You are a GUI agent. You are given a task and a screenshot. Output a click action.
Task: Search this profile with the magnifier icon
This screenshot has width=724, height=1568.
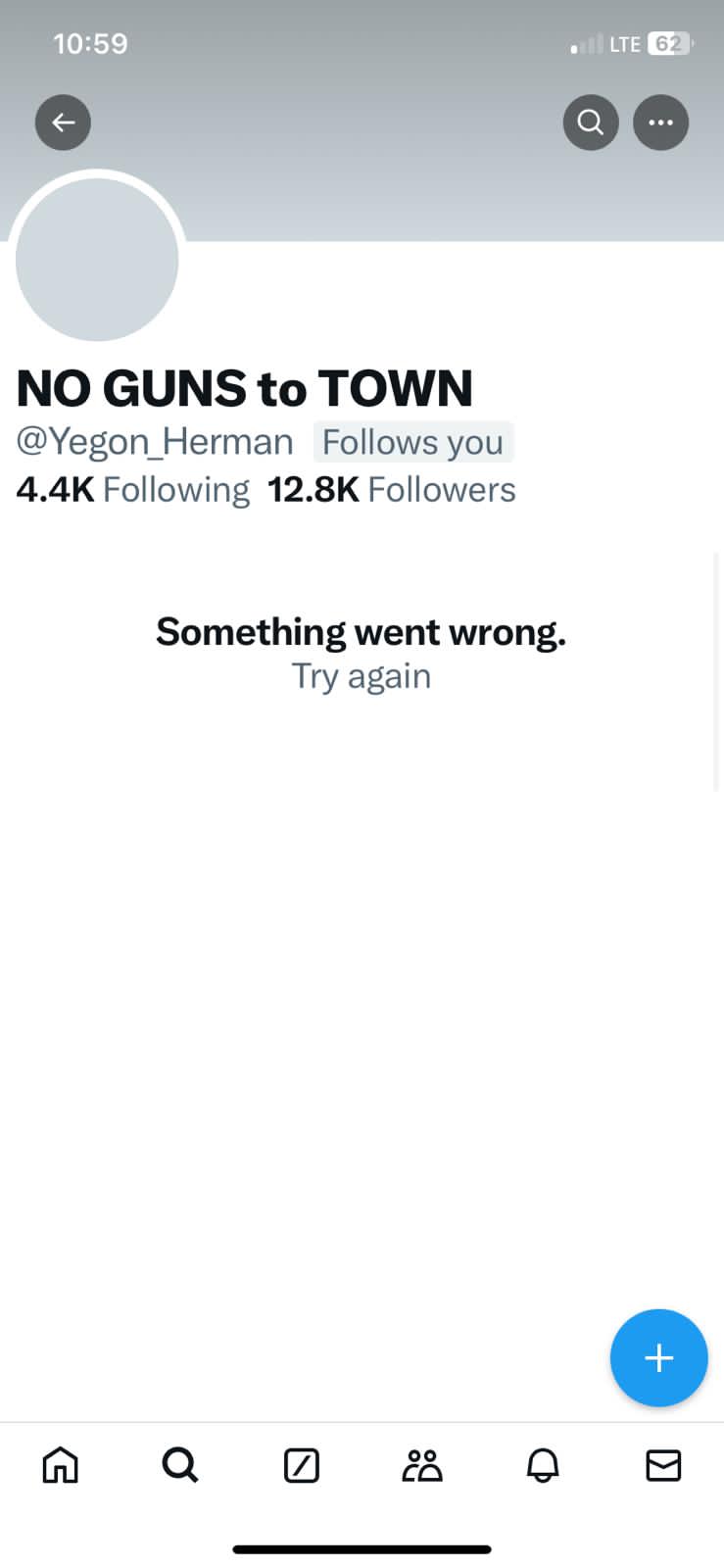coord(591,122)
